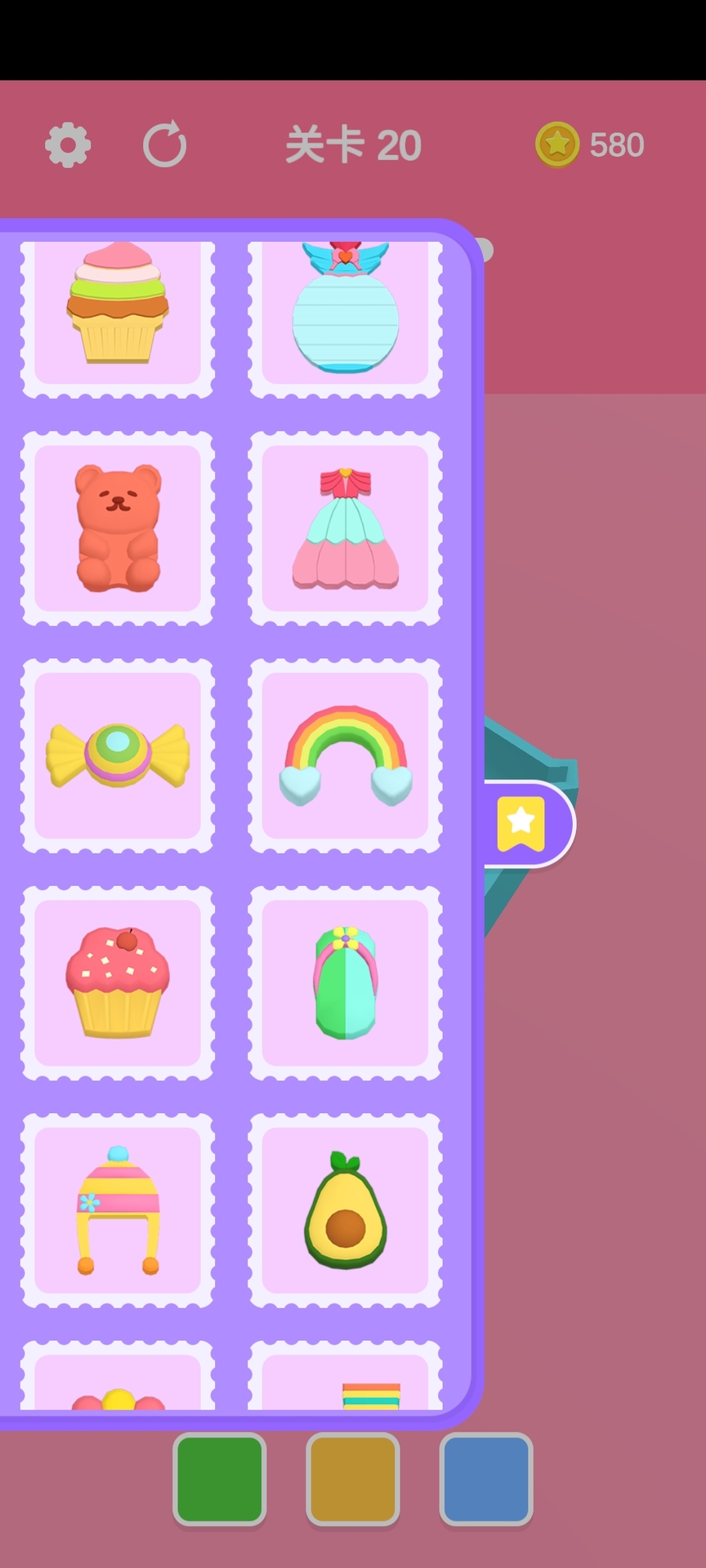The width and height of the screenshot is (706, 1568).
Task: Pick the blue color swatch
Action: [x=486, y=1479]
